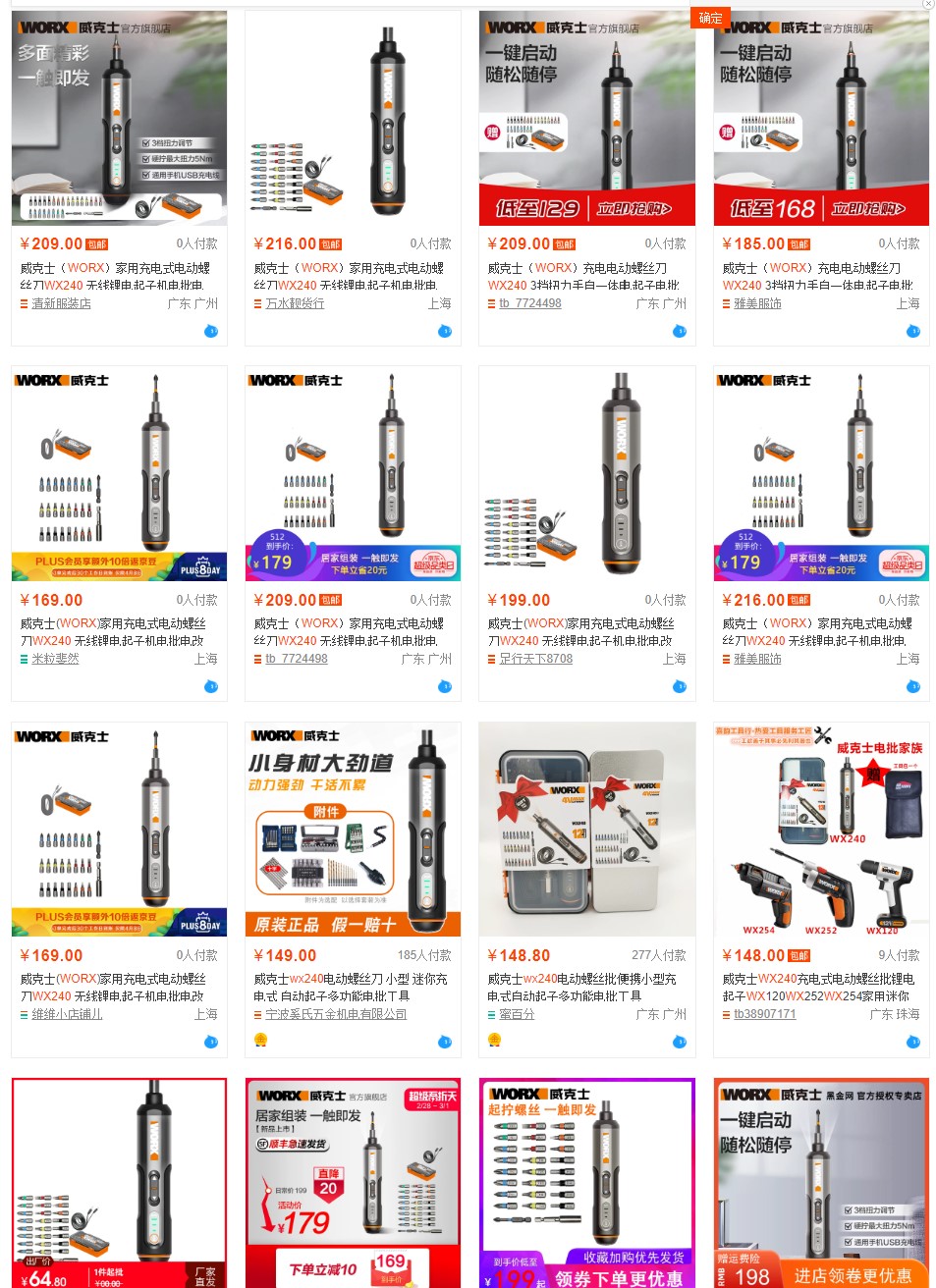Tap the blue chat icon under the ¥148.80 item
936x1288 pixels.
(x=679, y=1042)
